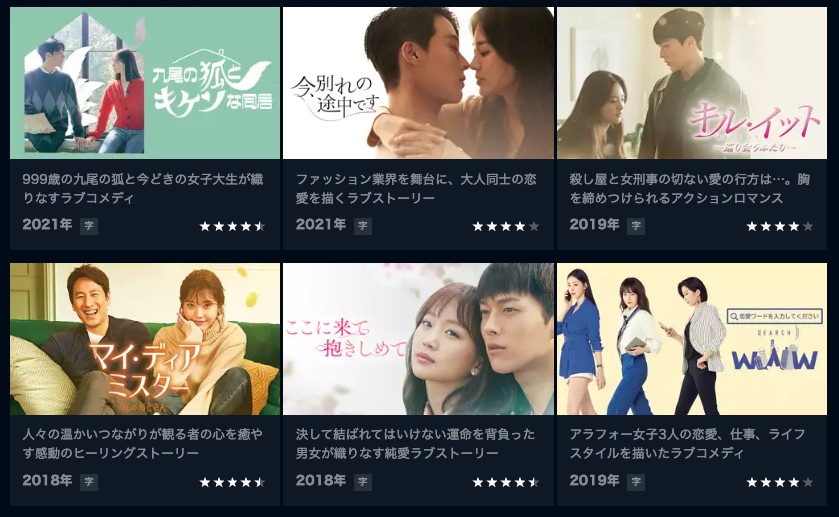Select the キル・イット drama card
Image resolution: width=839 pixels, height=517 pixels.
[x=692, y=83]
